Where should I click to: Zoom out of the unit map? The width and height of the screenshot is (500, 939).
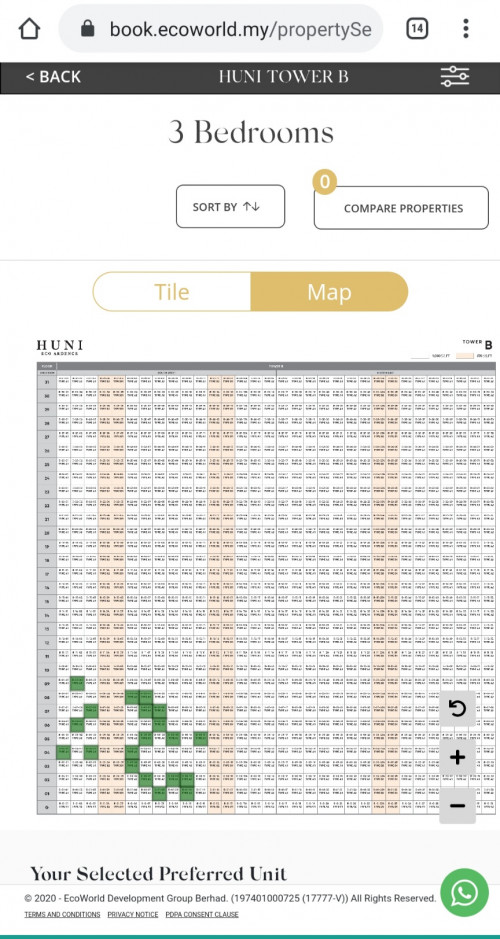click(x=457, y=805)
